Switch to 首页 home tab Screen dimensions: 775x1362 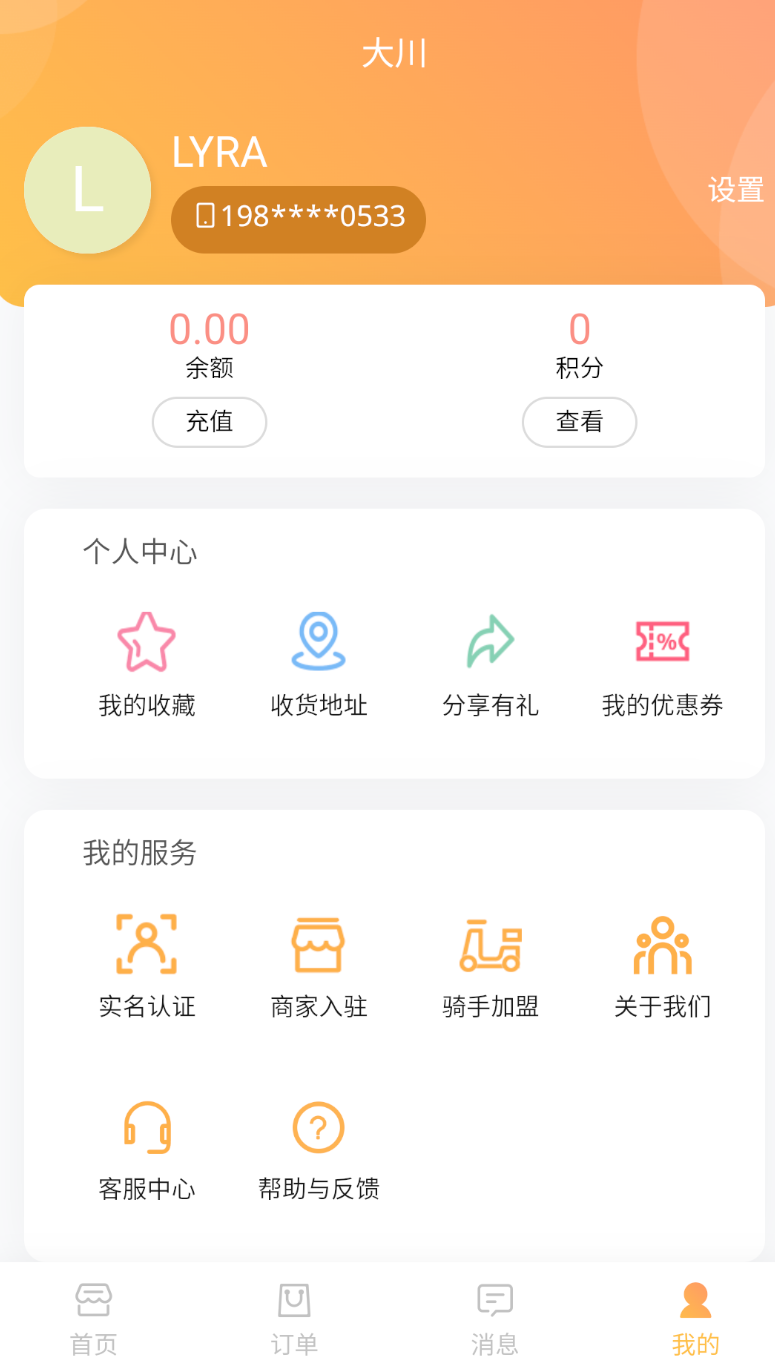(92, 1315)
